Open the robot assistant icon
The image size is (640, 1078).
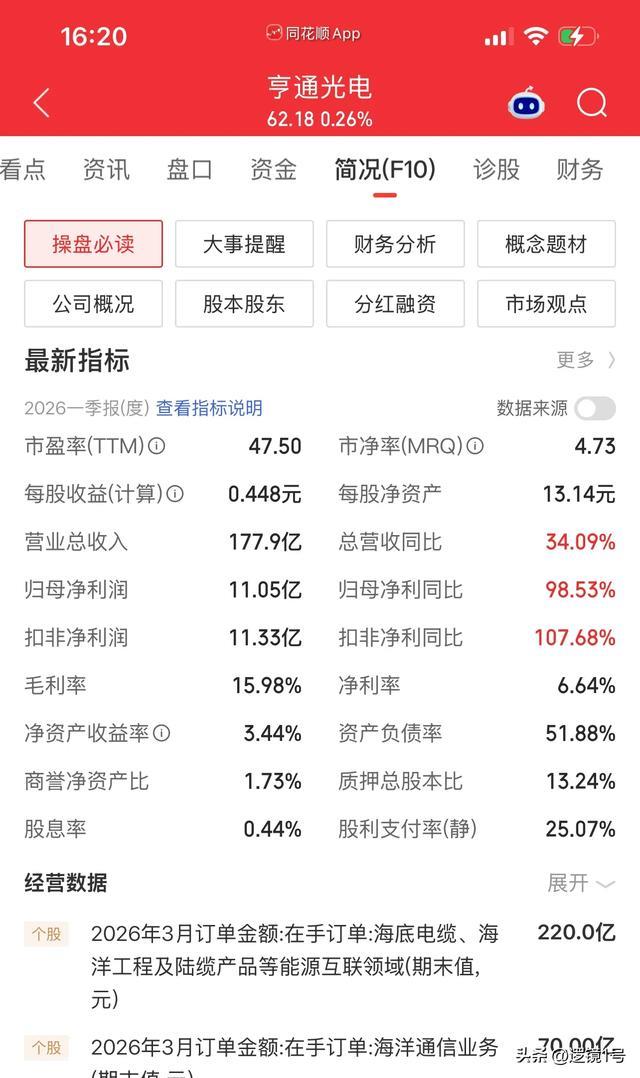(526, 104)
